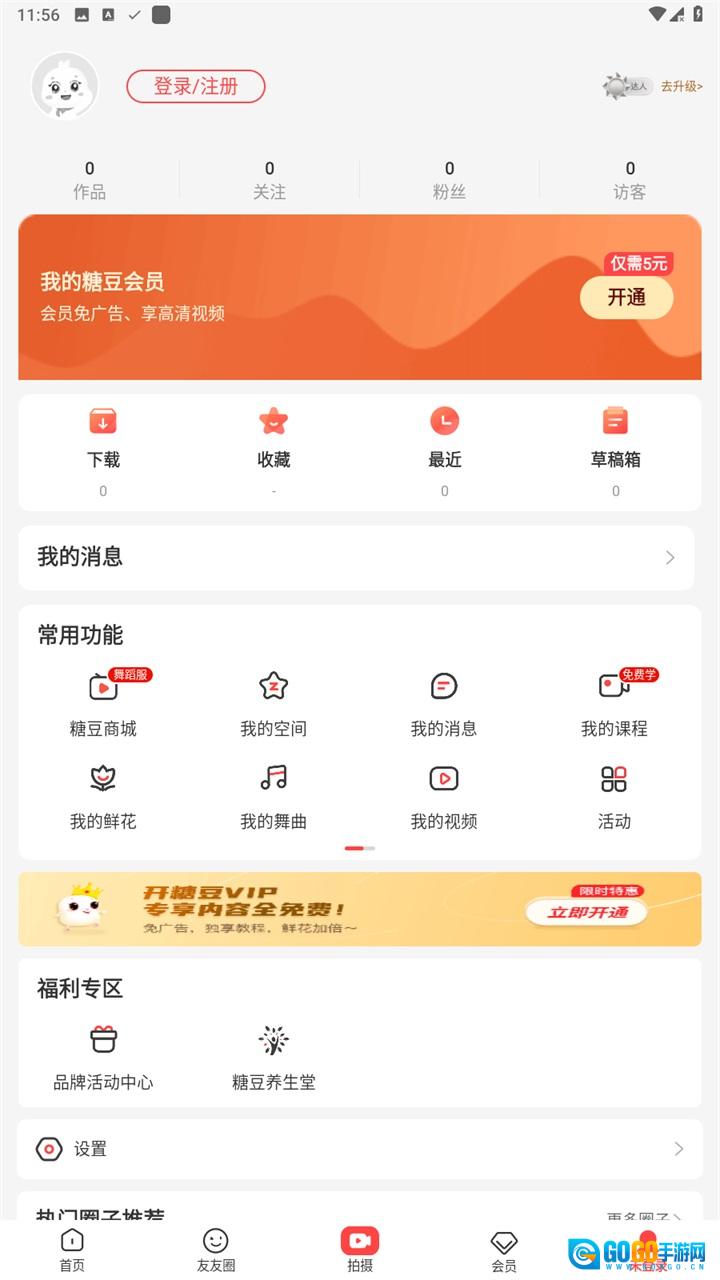
Task: Open 我的舞曲
Action: click(x=273, y=796)
